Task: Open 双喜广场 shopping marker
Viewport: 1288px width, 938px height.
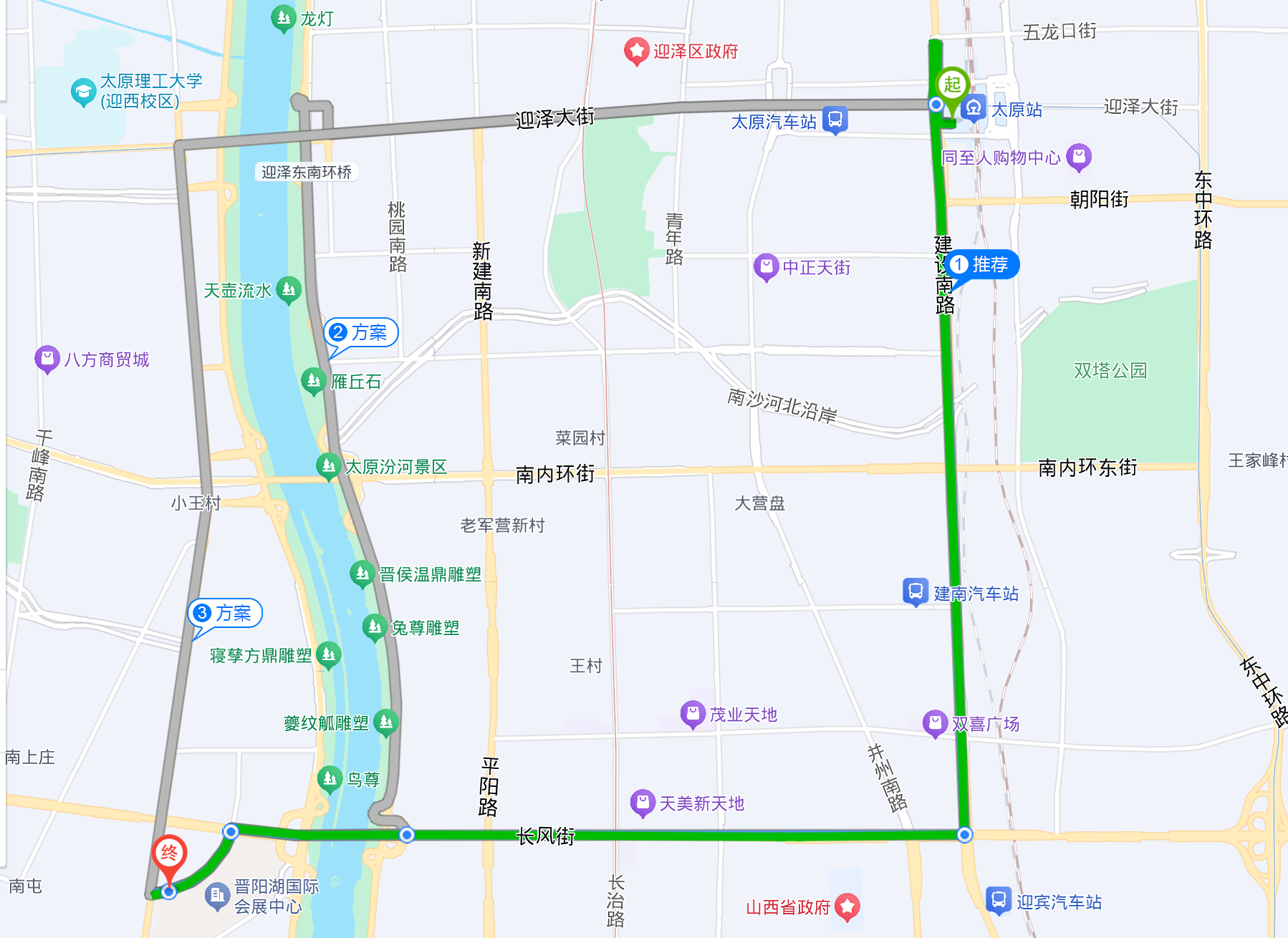Action: tap(935, 723)
